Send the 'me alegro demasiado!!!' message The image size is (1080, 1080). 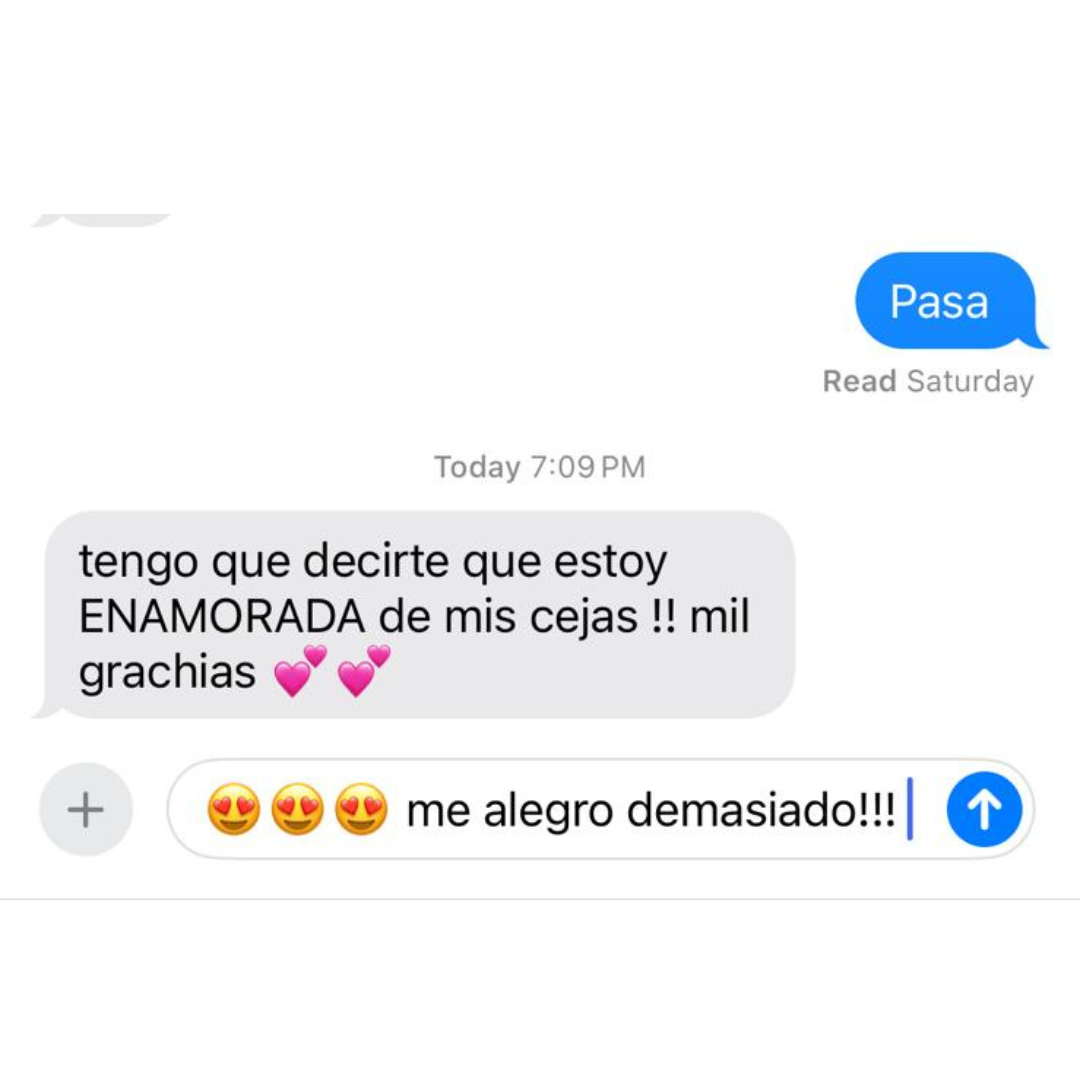[x=983, y=810]
